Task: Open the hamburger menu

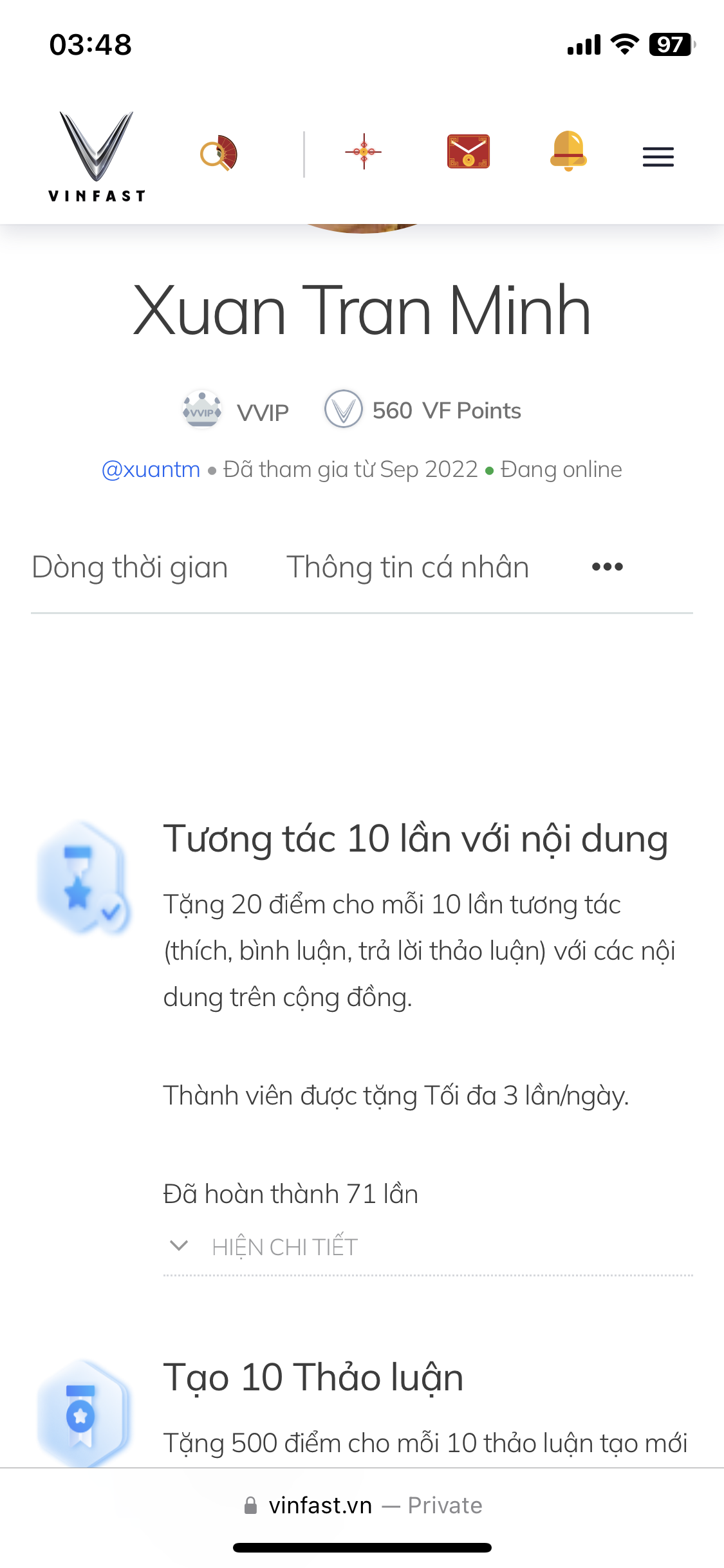Action: pos(658,157)
